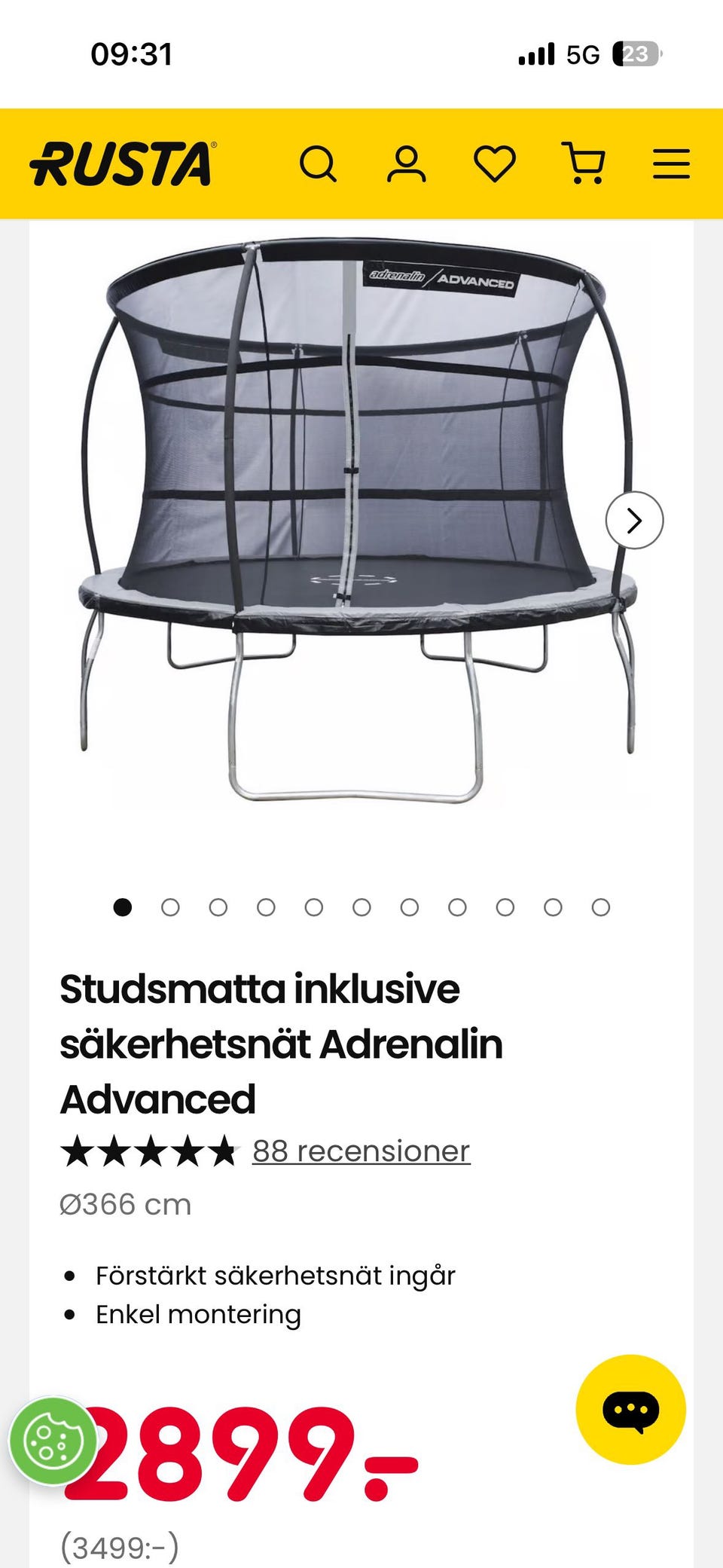Open the chat support bubble
The image size is (723, 1568).
(x=630, y=1410)
